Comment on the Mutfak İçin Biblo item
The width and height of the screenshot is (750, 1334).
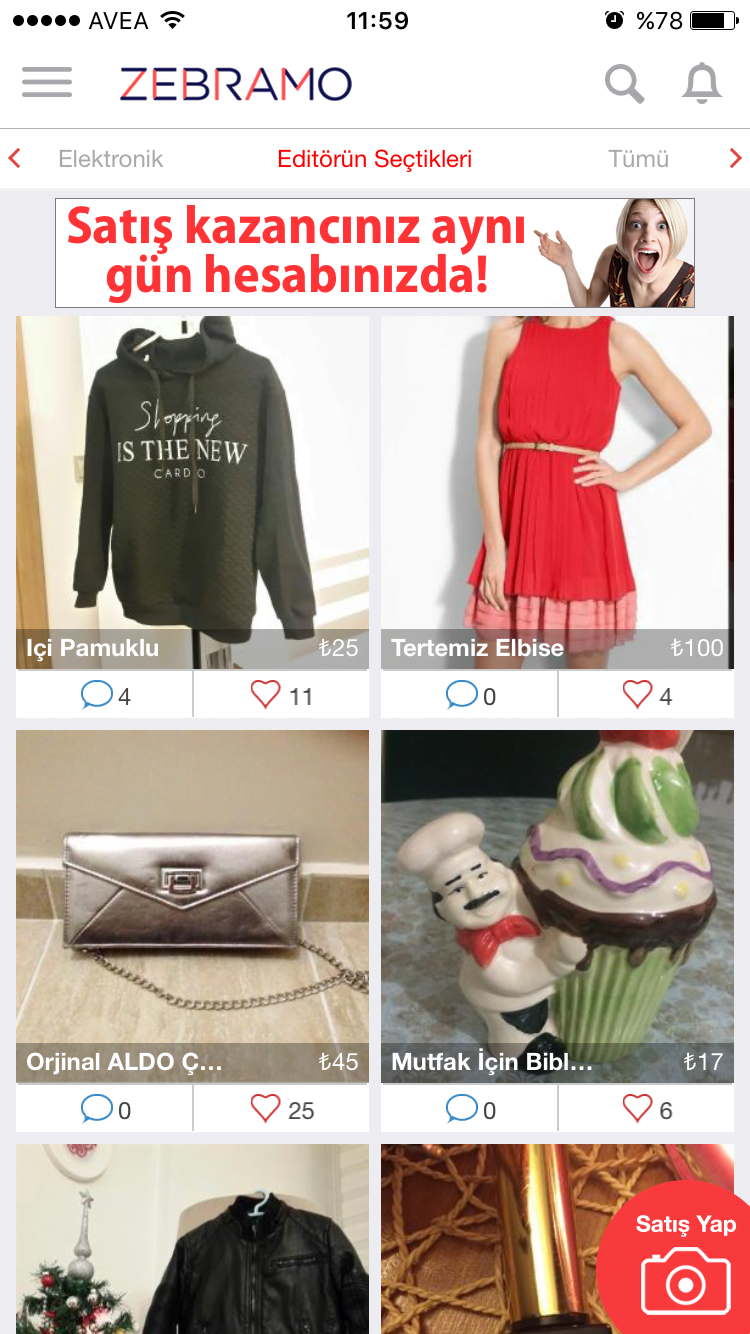(x=469, y=1109)
